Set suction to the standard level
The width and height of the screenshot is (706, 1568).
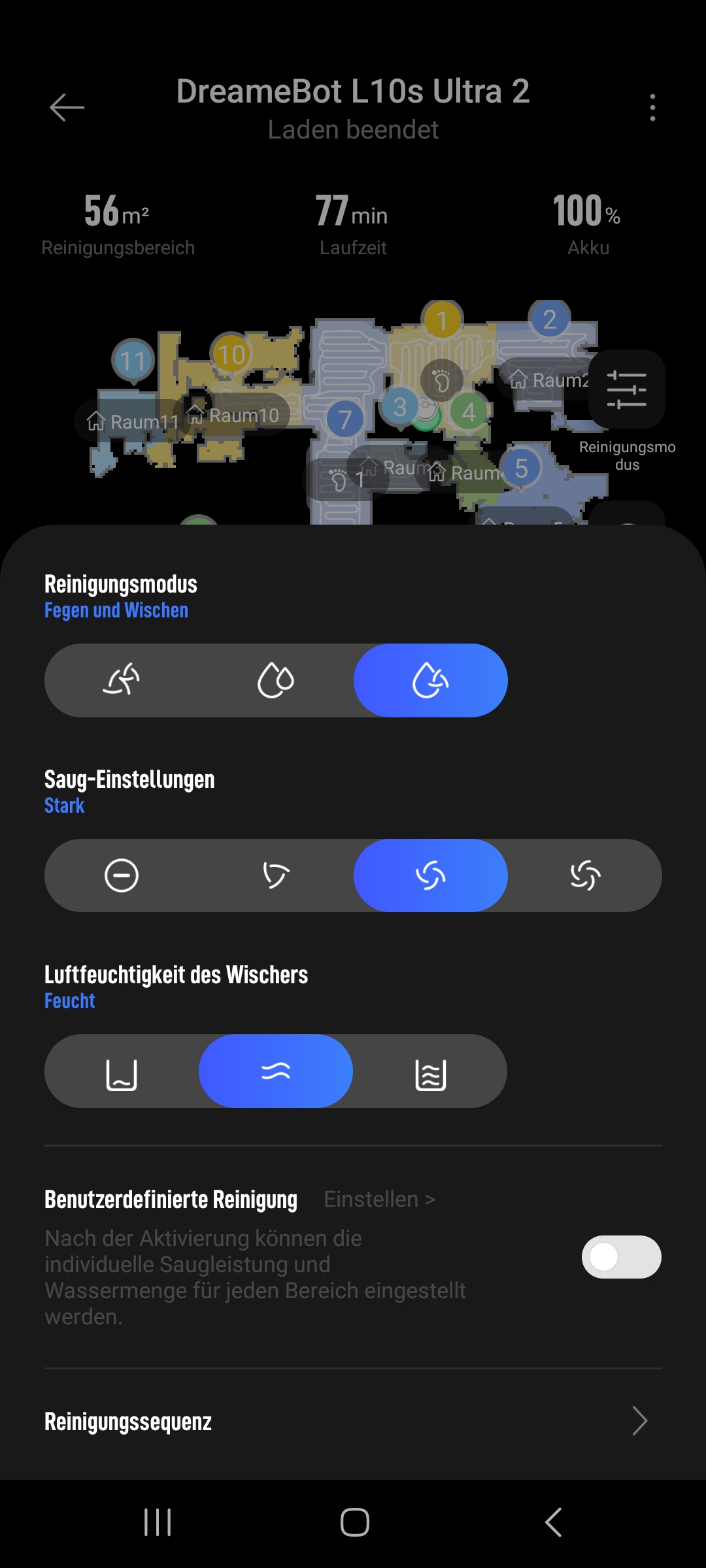(276, 875)
